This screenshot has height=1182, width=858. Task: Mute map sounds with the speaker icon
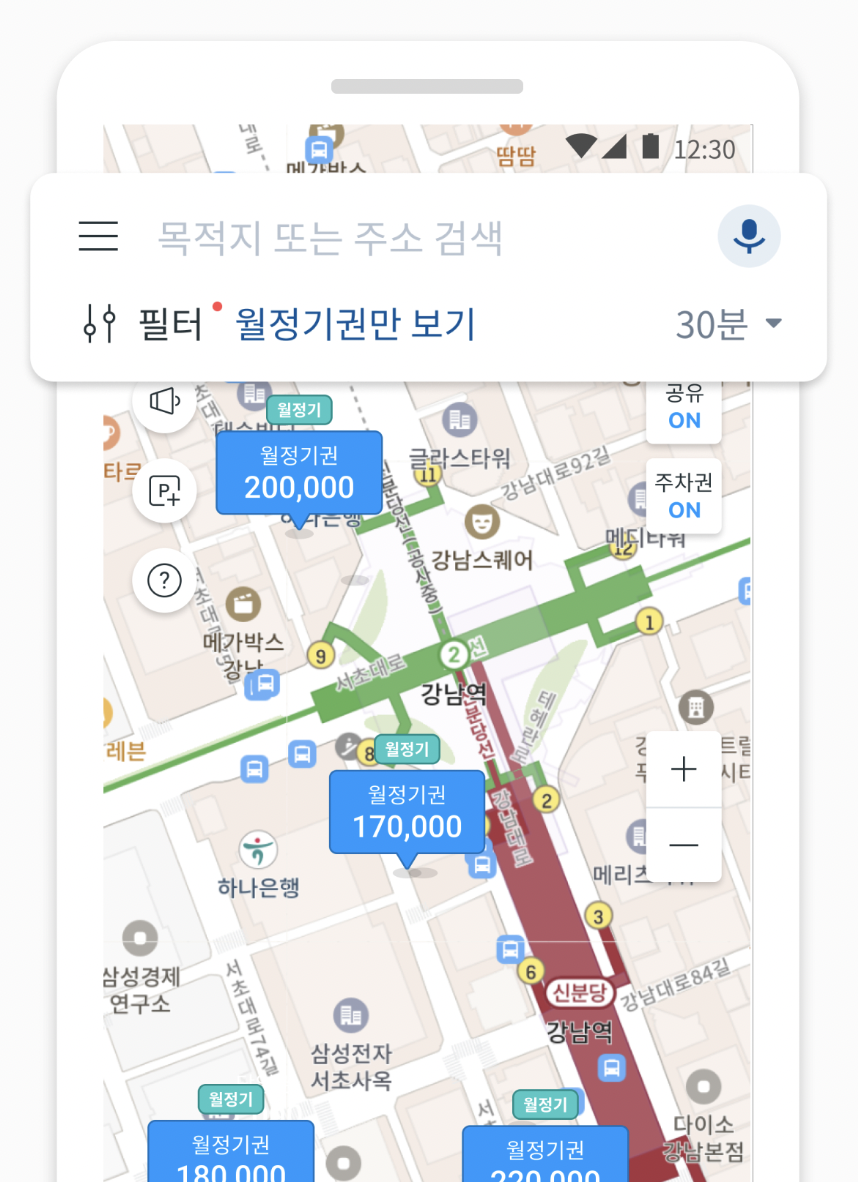pyautogui.click(x=163, y=403)
